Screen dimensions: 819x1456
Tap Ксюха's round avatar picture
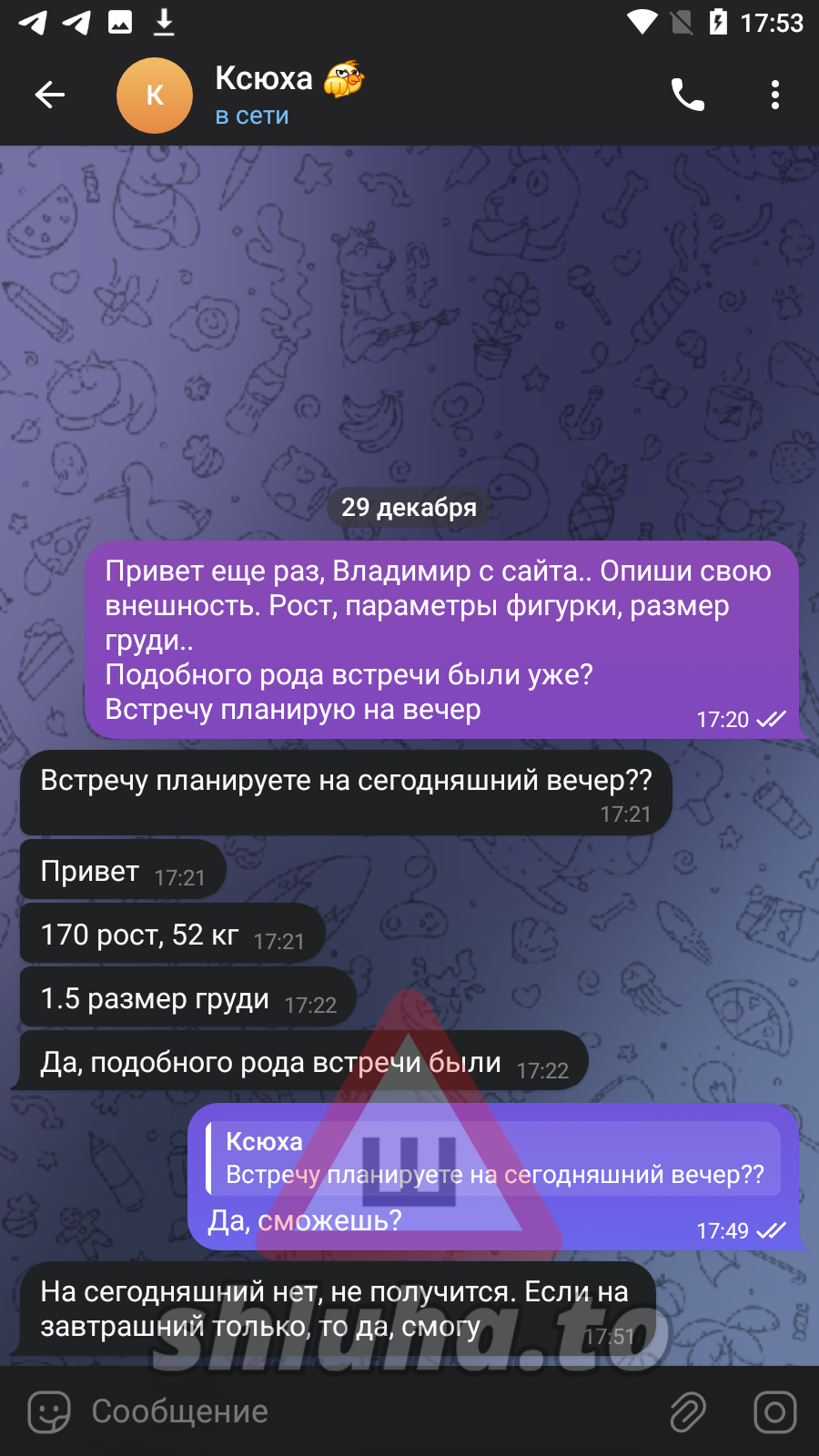click(x=155, y=96)
